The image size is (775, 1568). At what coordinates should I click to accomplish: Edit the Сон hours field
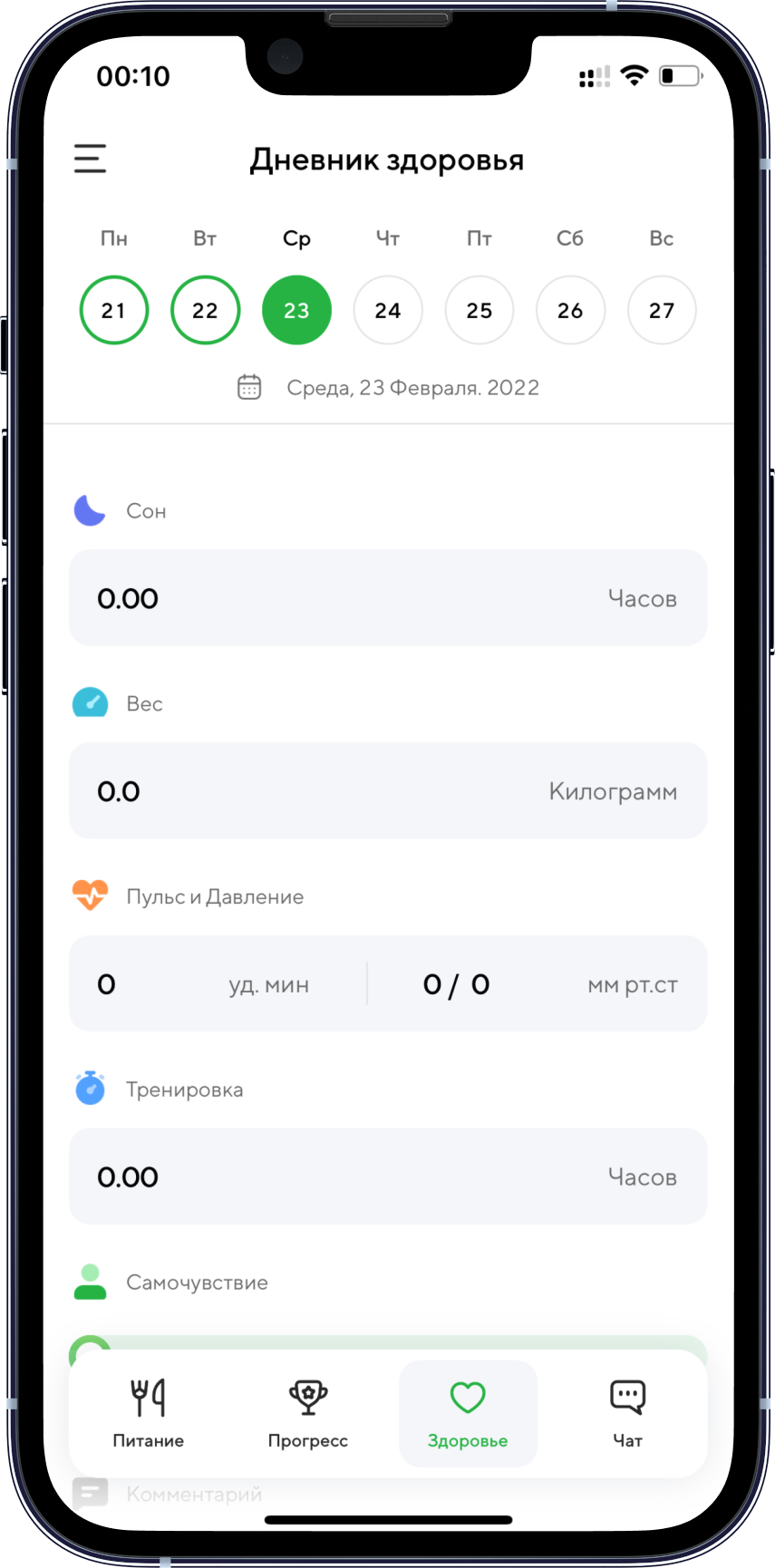388,598
